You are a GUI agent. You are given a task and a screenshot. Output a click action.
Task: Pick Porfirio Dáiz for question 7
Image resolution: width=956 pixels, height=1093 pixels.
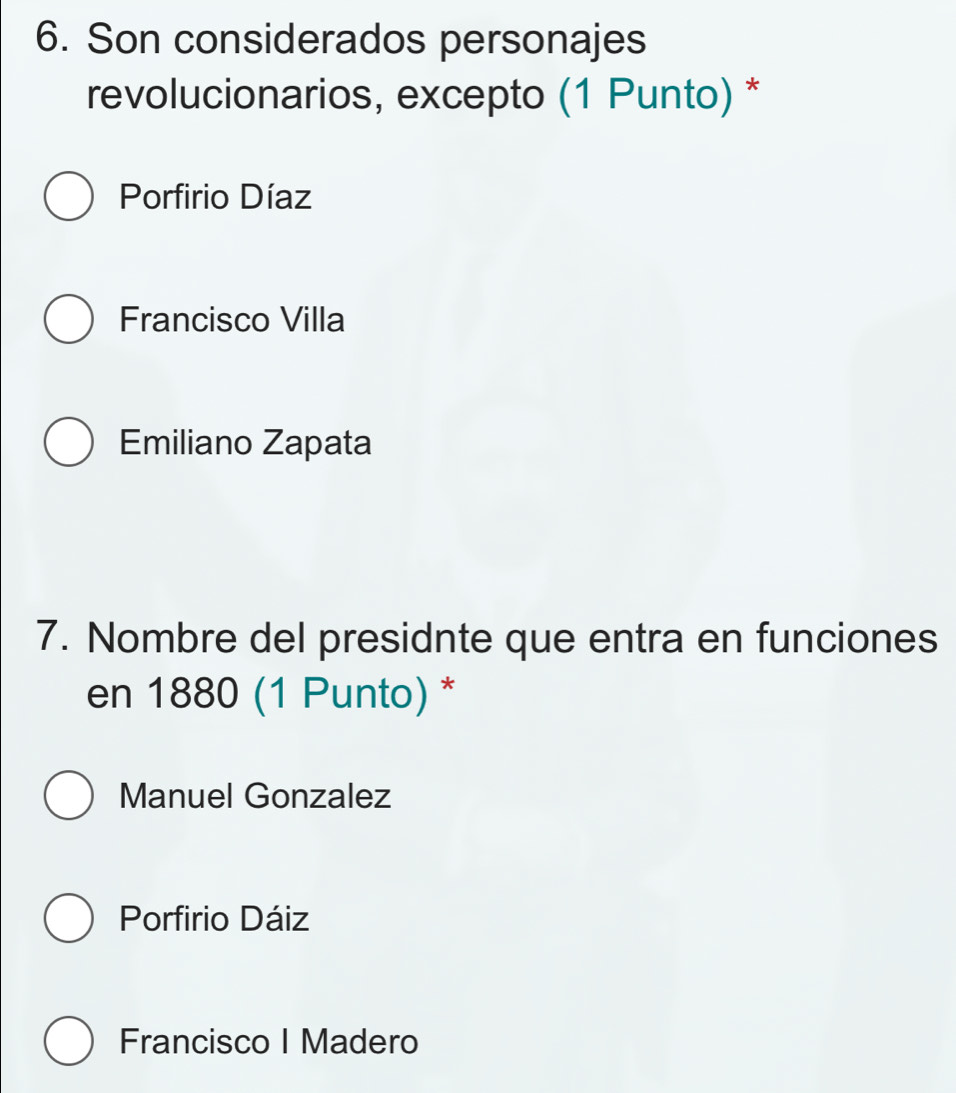pyautogui.click(x=68, y=919)
